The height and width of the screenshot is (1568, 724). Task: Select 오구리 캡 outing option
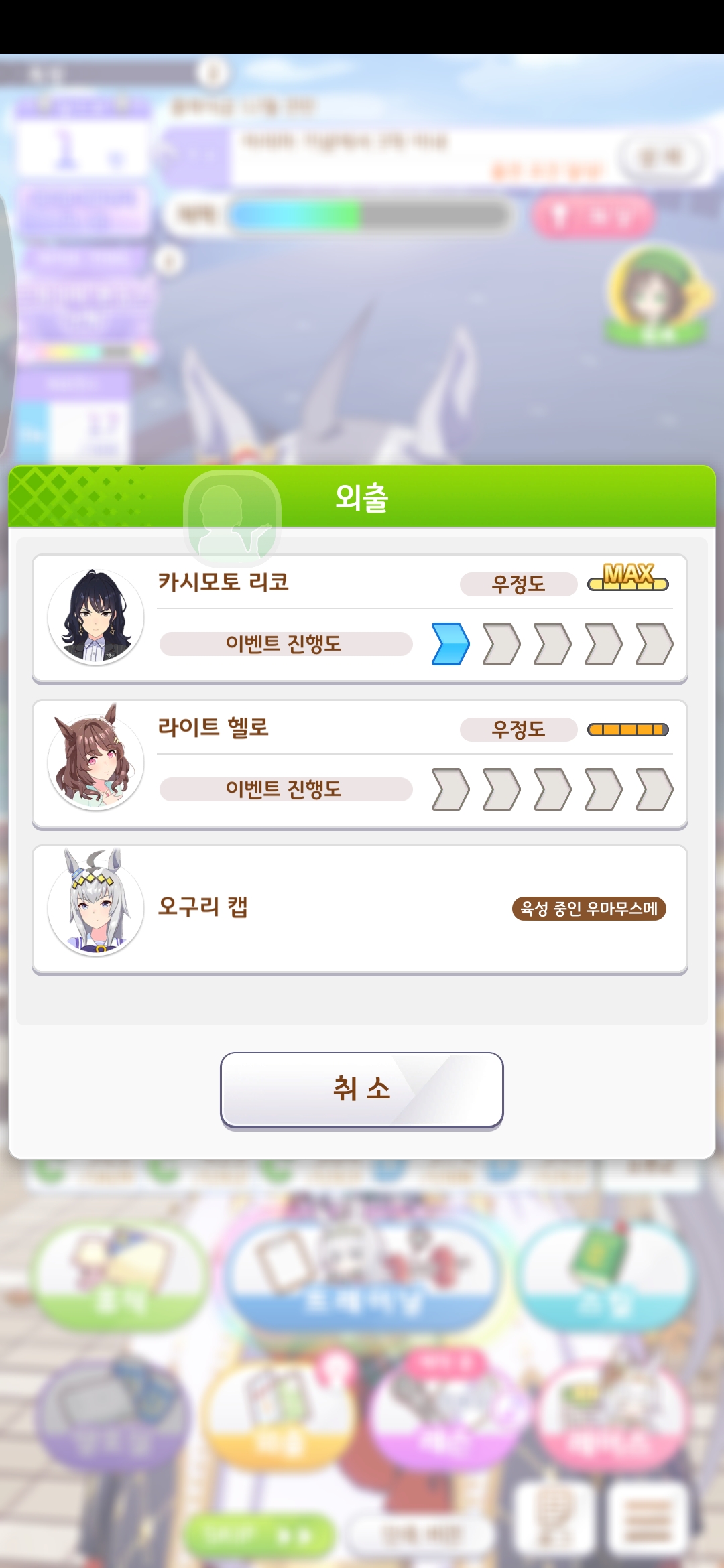359,909
